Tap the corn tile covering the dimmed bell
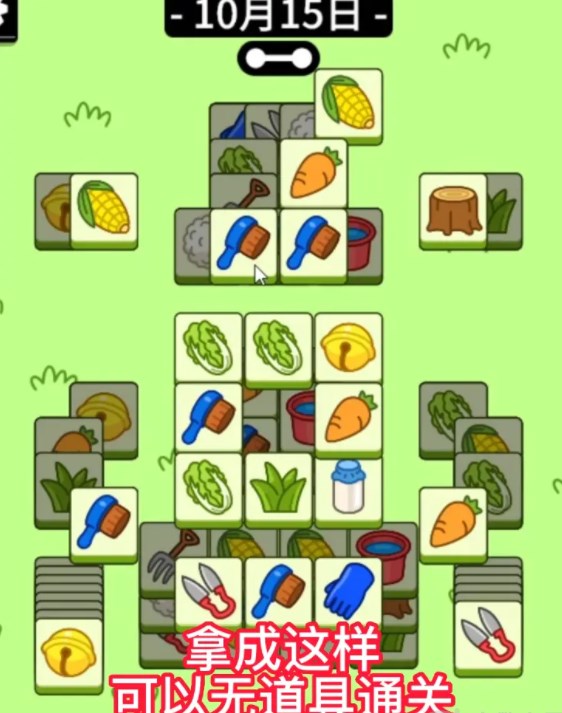The width and height of the screenshot is (562, 713). click(x=104, y=211)
